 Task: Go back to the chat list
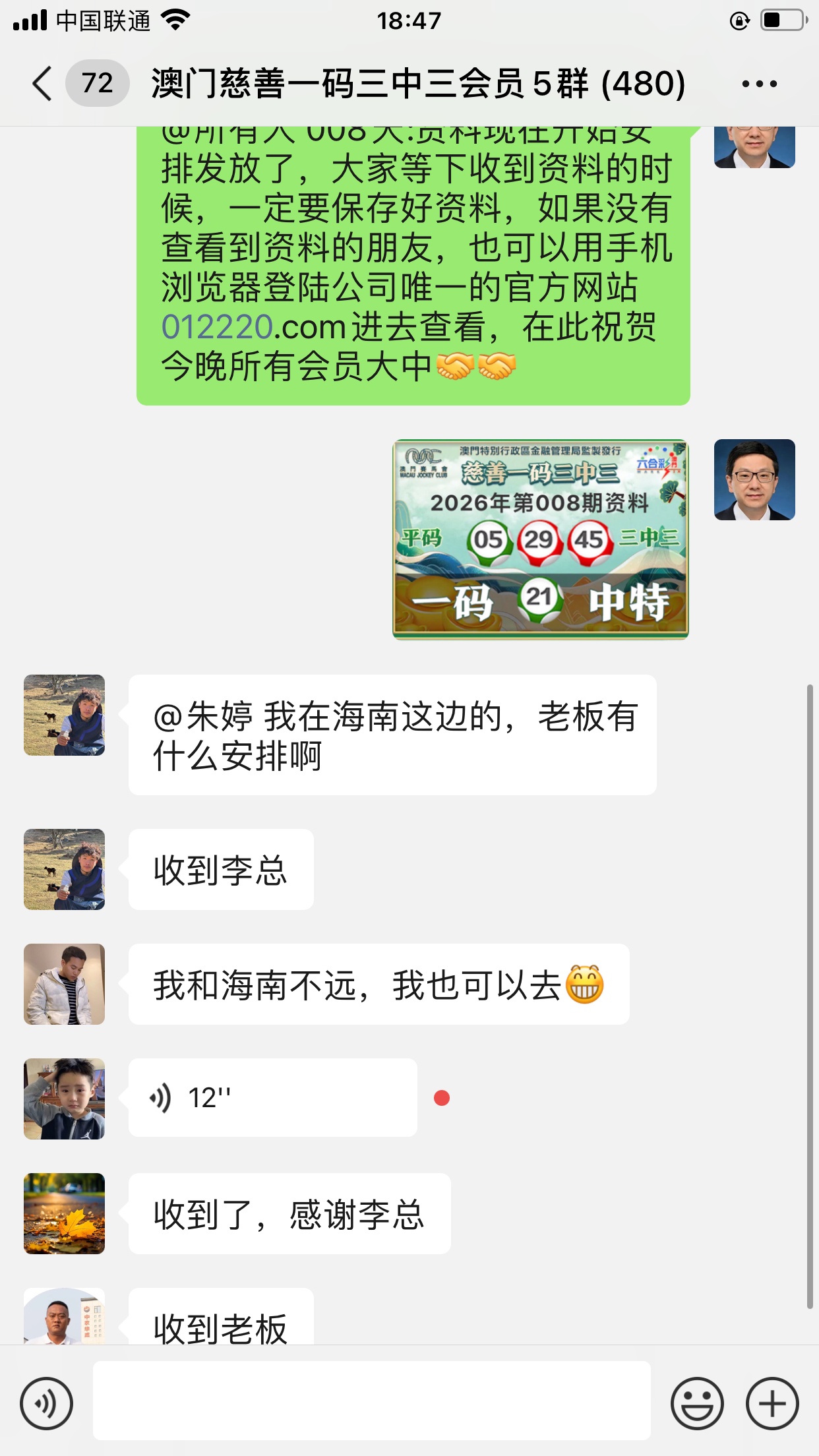point(42,84)
